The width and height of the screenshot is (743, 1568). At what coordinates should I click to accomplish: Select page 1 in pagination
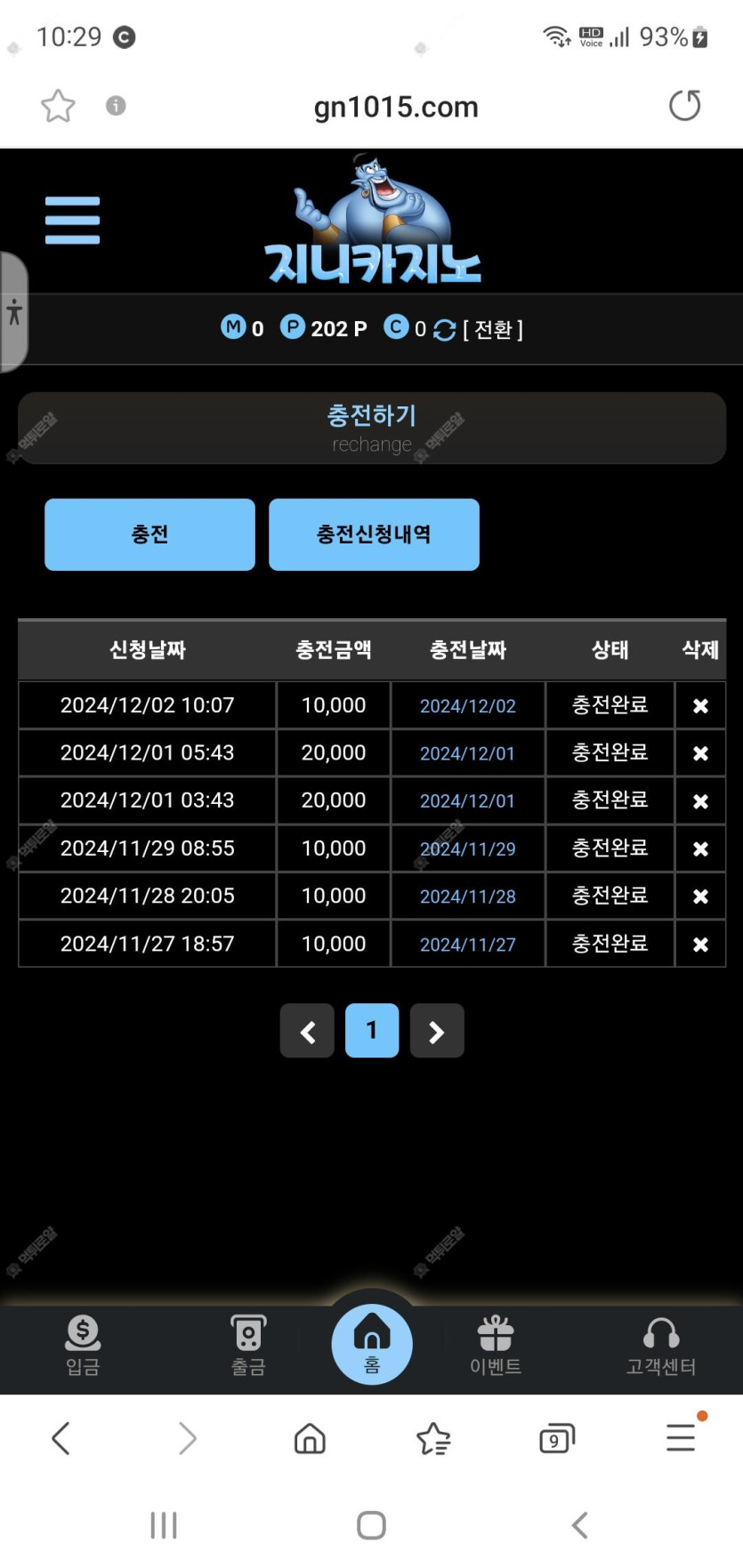(x=372, y=1032)
